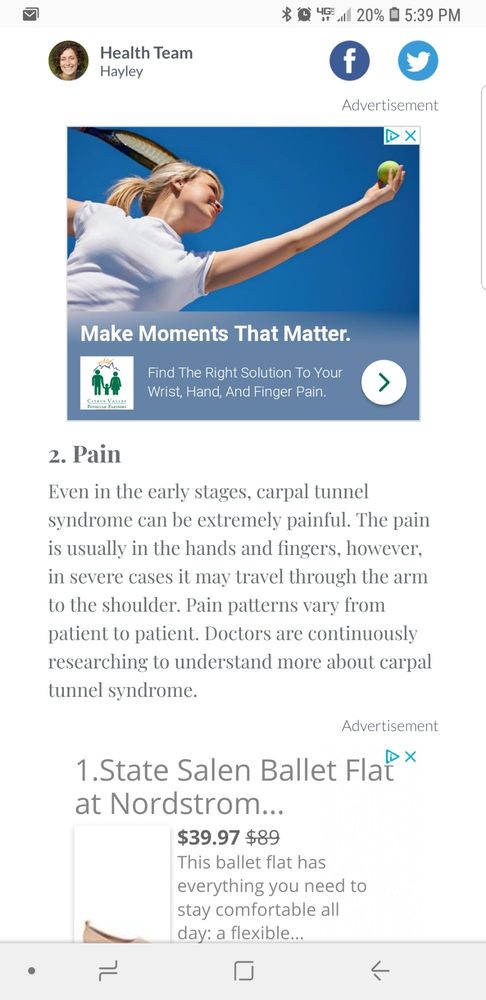Viewport: 486px width, 1000px height.
Task: Go to the home screen
Action: point(243,971)
